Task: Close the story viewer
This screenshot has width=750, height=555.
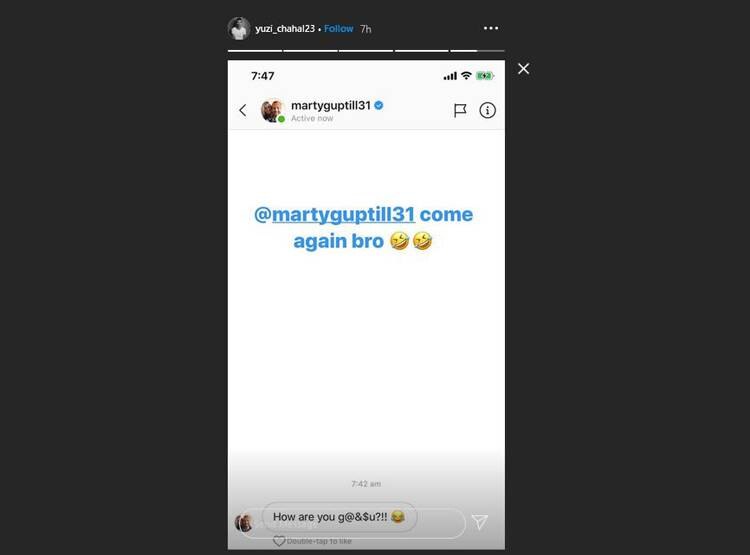Action: (x=523, y=69)
